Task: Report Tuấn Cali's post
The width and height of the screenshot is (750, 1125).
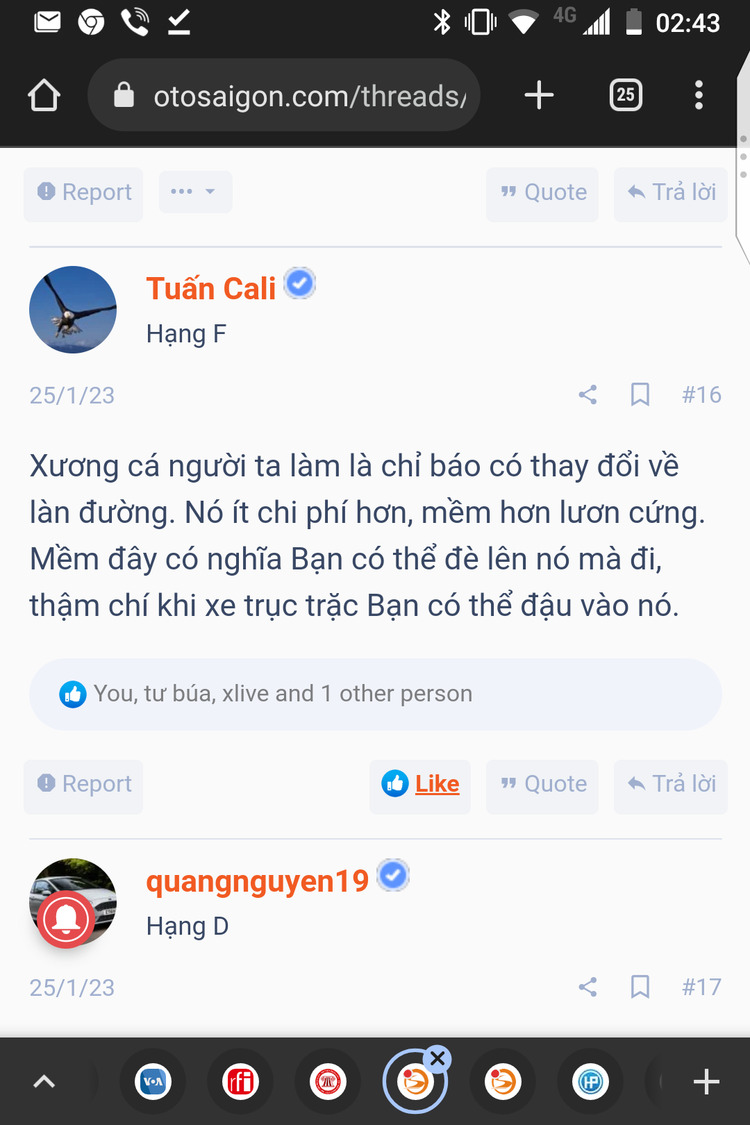Action: coord(84,784)
